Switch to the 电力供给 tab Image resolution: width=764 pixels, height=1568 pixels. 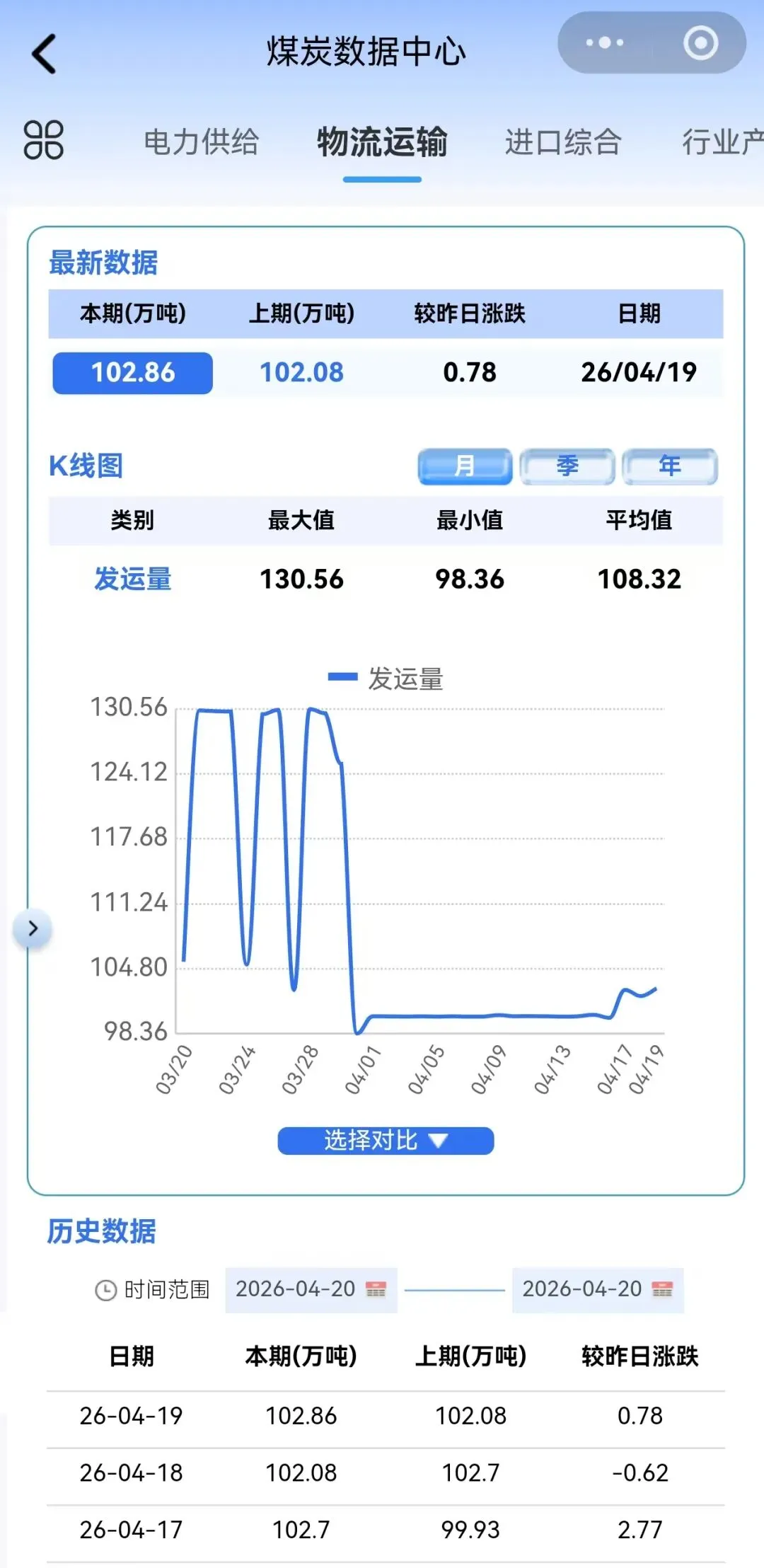(x=202, y=142)
